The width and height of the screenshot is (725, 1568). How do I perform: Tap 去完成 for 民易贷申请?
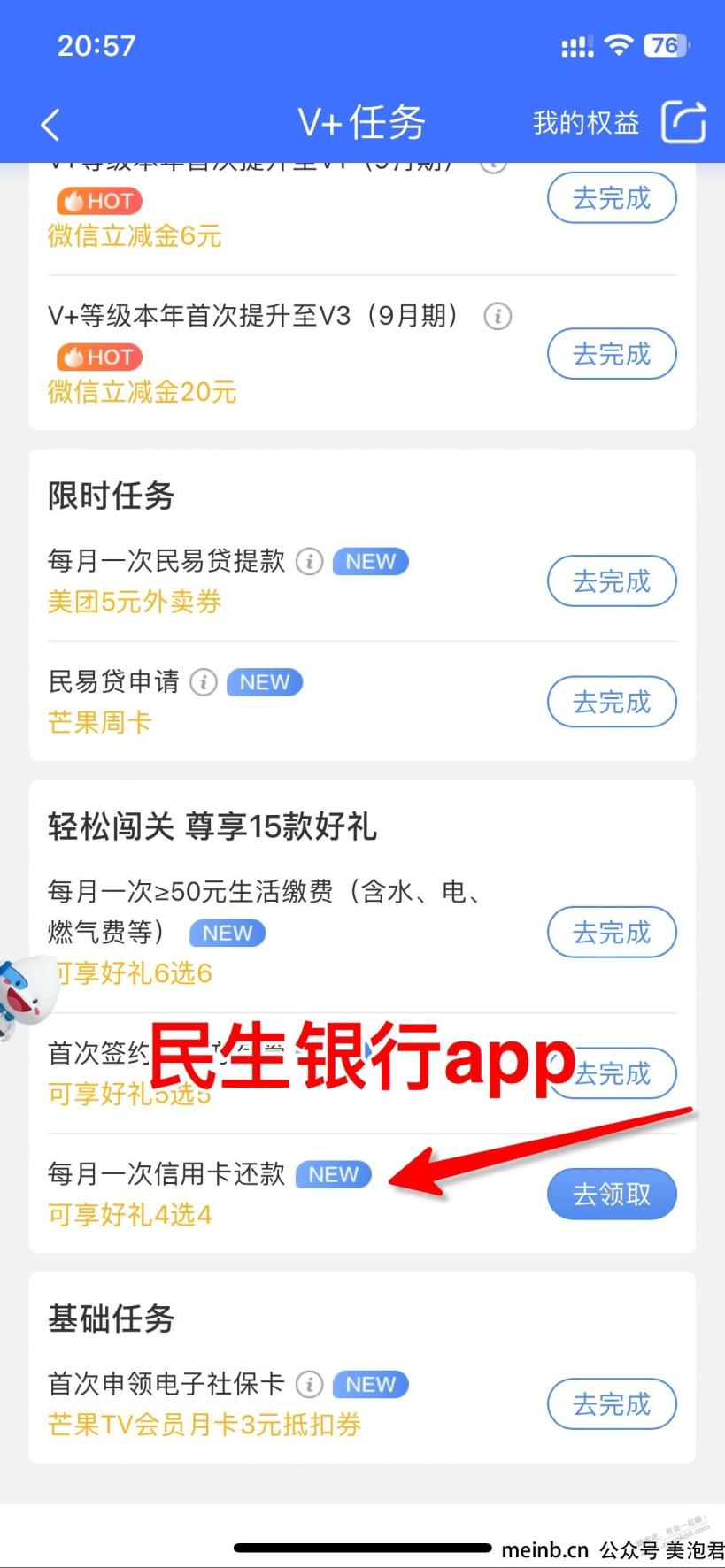612,703
